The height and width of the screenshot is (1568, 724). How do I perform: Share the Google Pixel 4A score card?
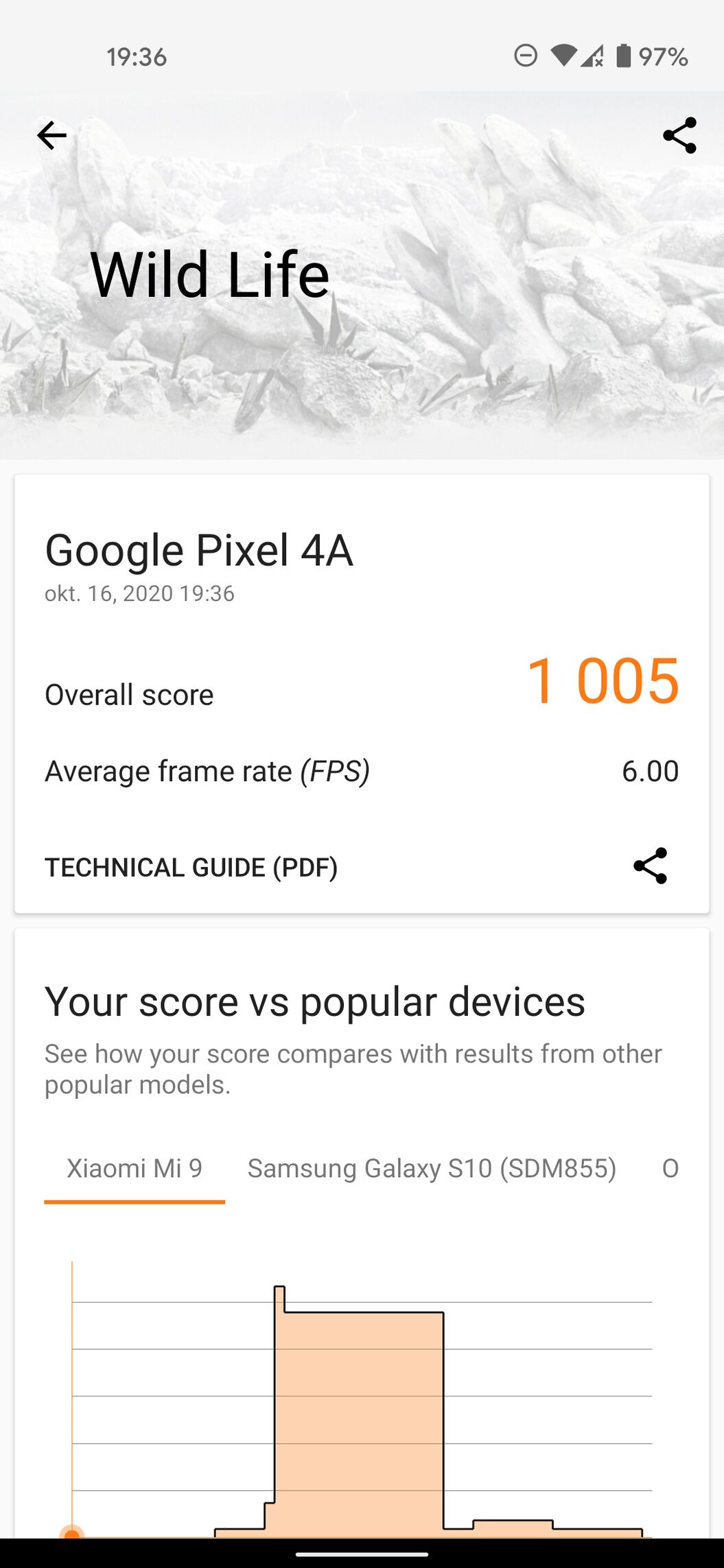[x=650, y=866]
